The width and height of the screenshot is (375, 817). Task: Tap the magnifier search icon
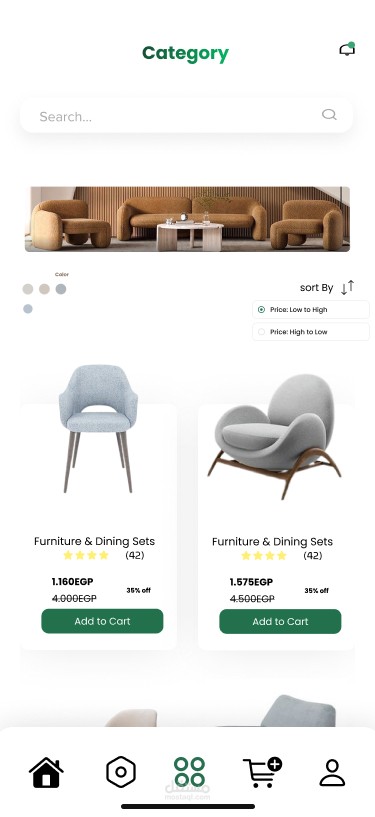point(329,115)
